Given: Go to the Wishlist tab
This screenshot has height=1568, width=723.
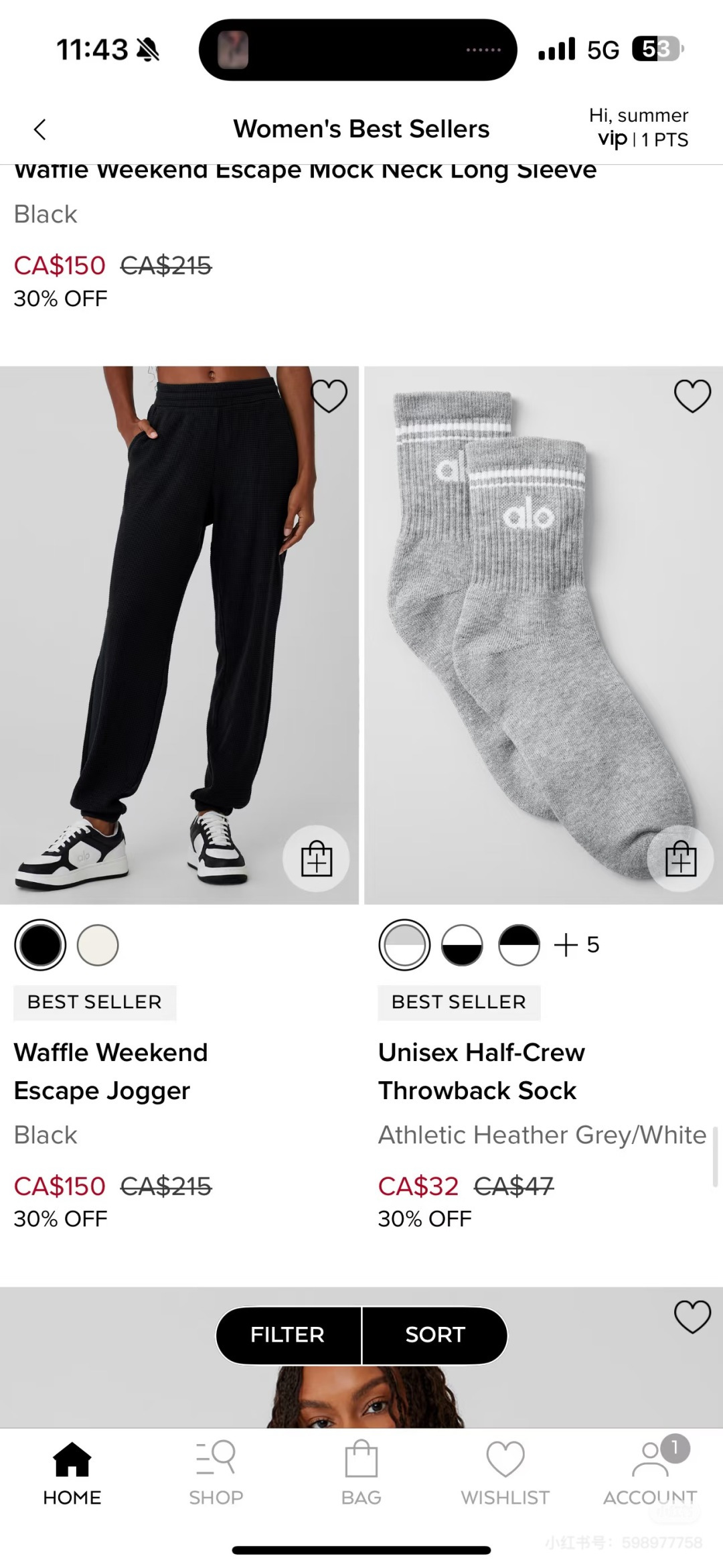Looking at the screenshot, I should pos(505,1473).
